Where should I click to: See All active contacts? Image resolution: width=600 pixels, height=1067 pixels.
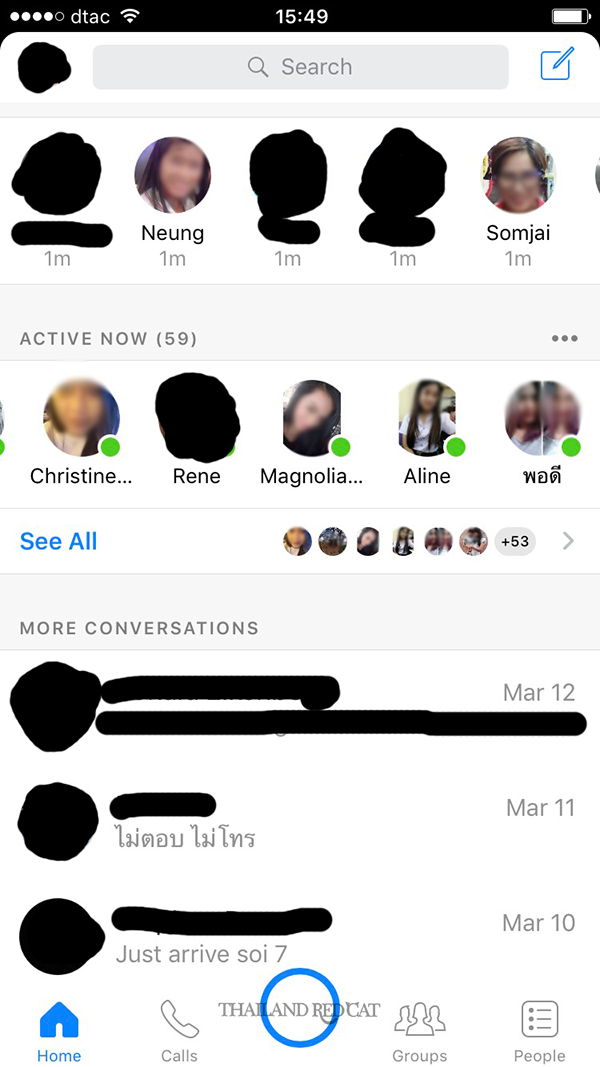(x=59, y=541)
